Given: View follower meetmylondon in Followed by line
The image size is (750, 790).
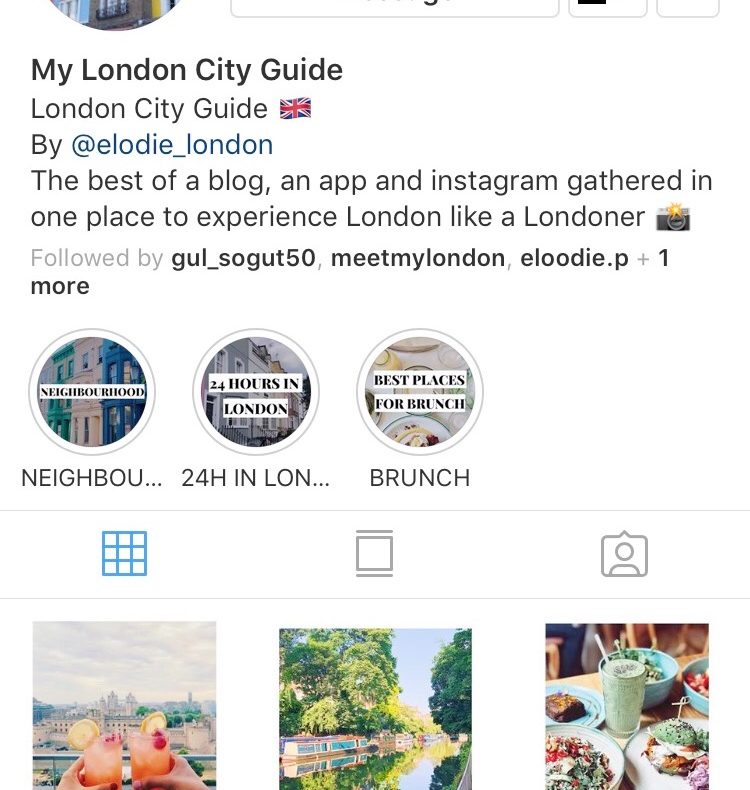Looking at the screenshot, I should pyautogui.click(x=417, y=258).
